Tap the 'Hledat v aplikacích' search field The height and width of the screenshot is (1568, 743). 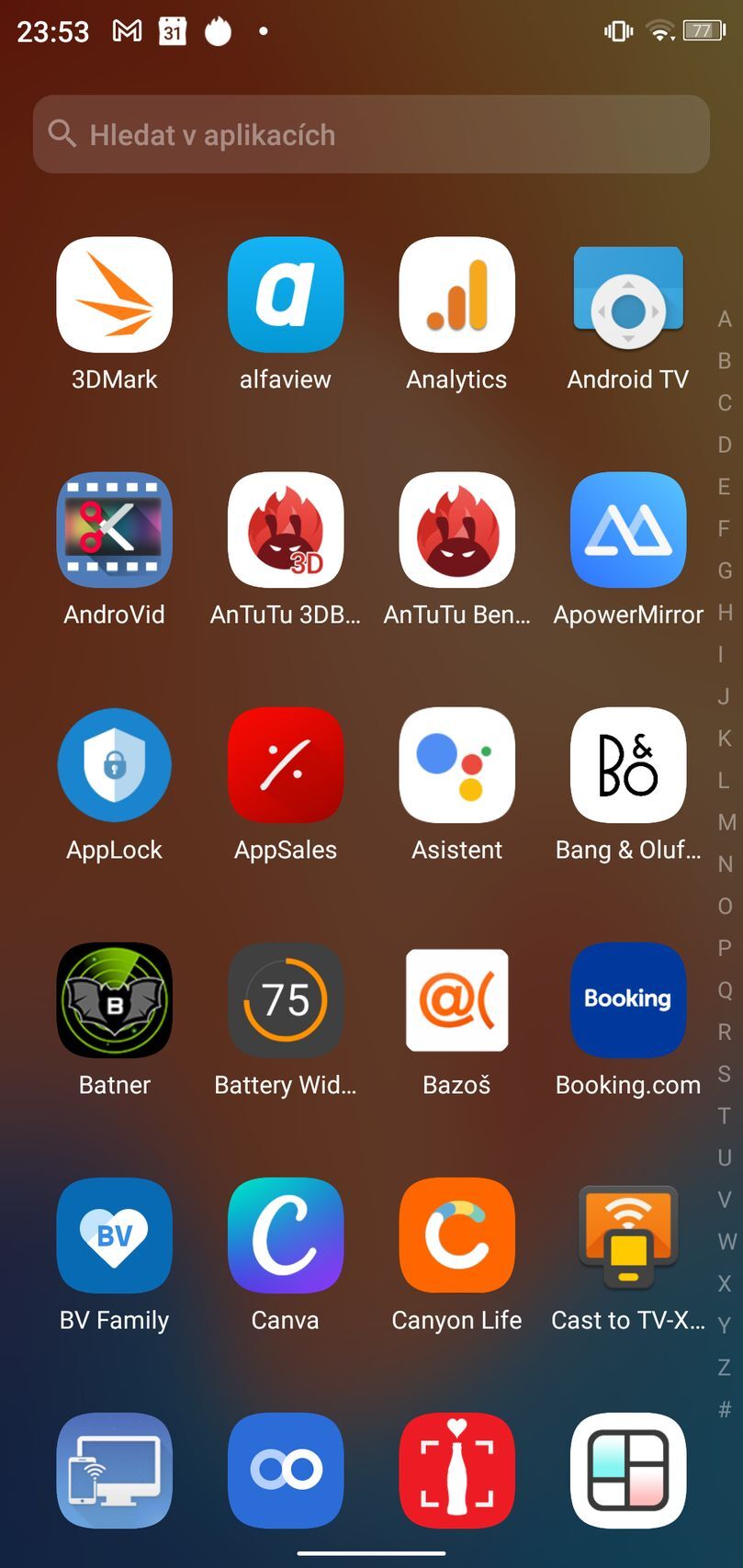[x=371, y=135]
